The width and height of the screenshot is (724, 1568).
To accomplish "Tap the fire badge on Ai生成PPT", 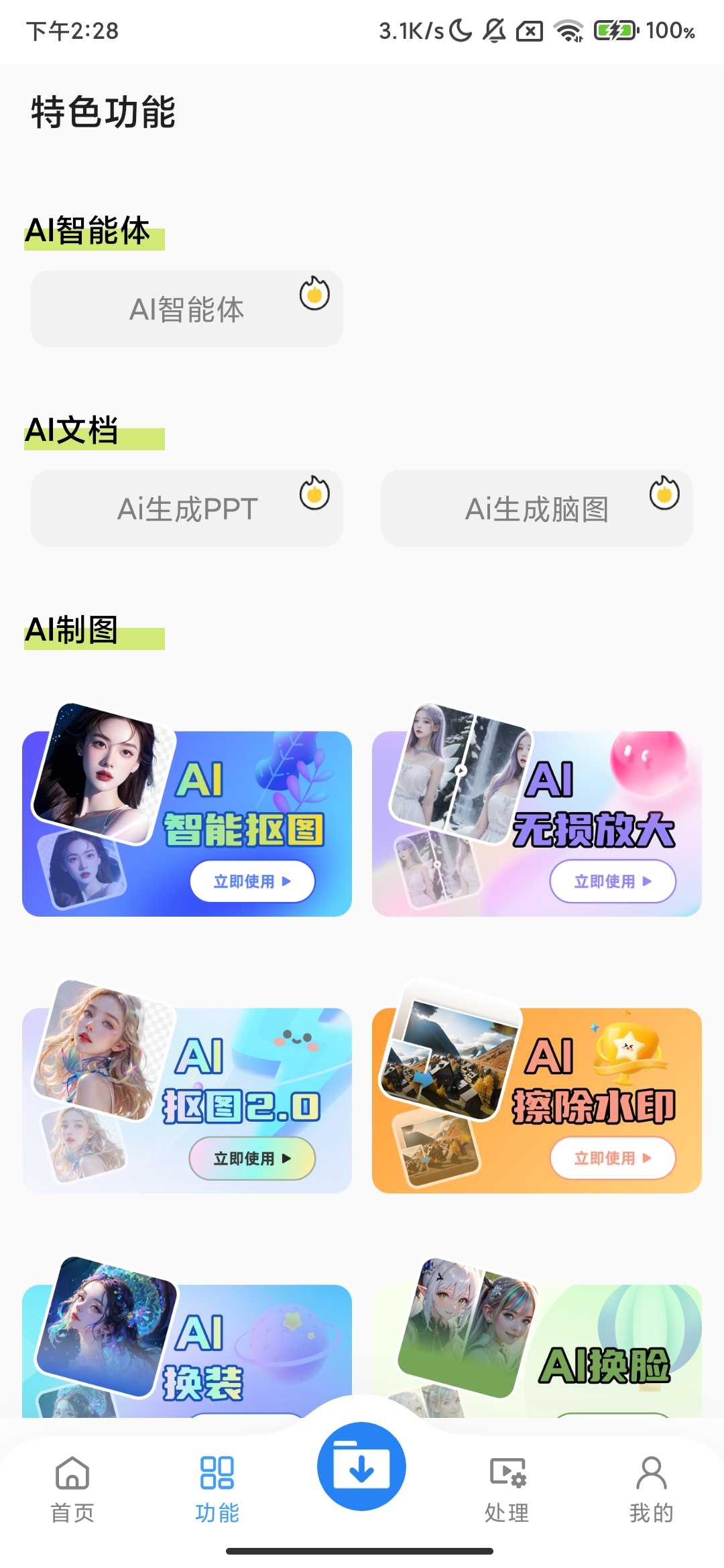I will pos(315,493).
